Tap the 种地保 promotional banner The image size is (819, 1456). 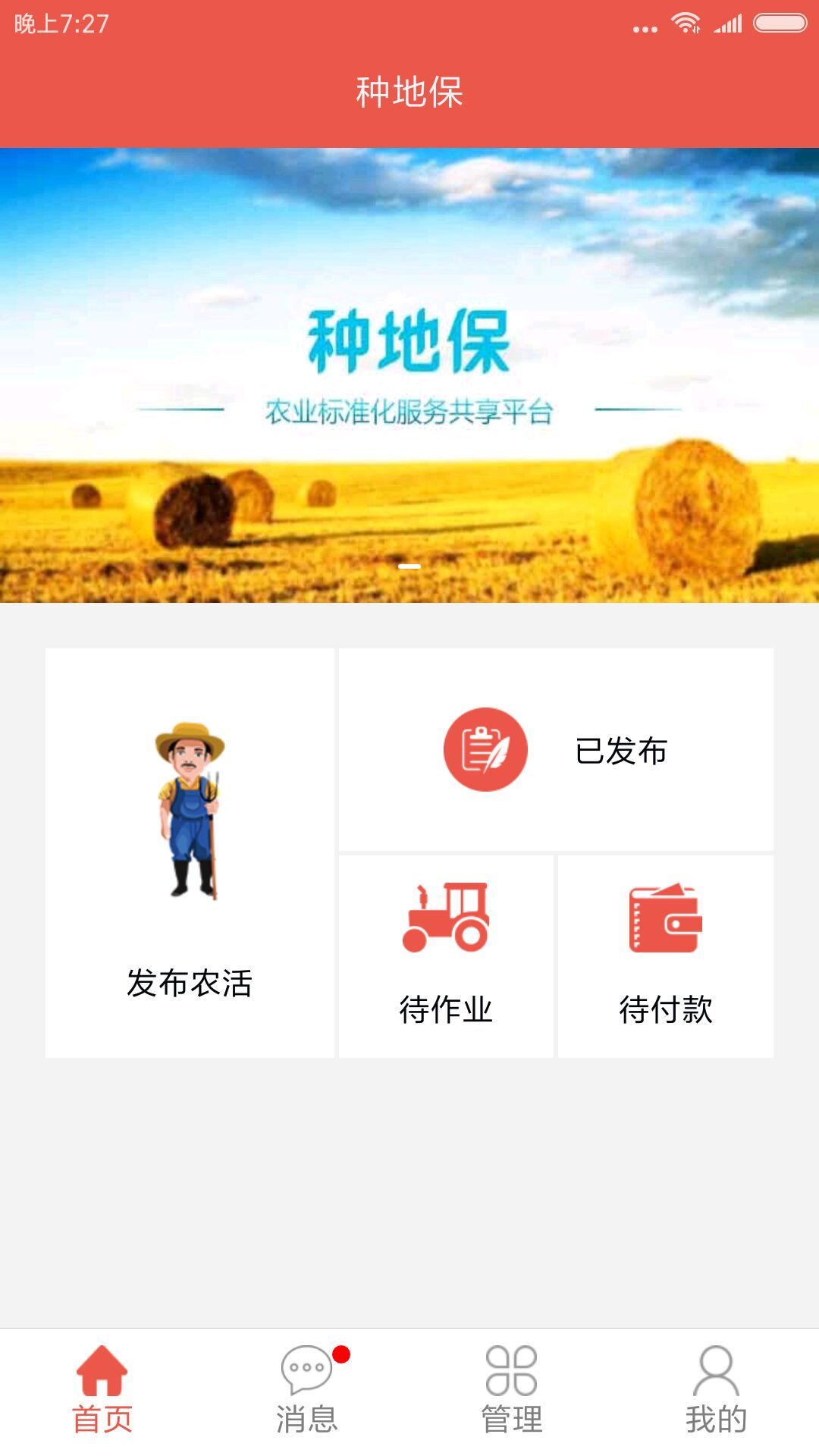coord(409,375)
